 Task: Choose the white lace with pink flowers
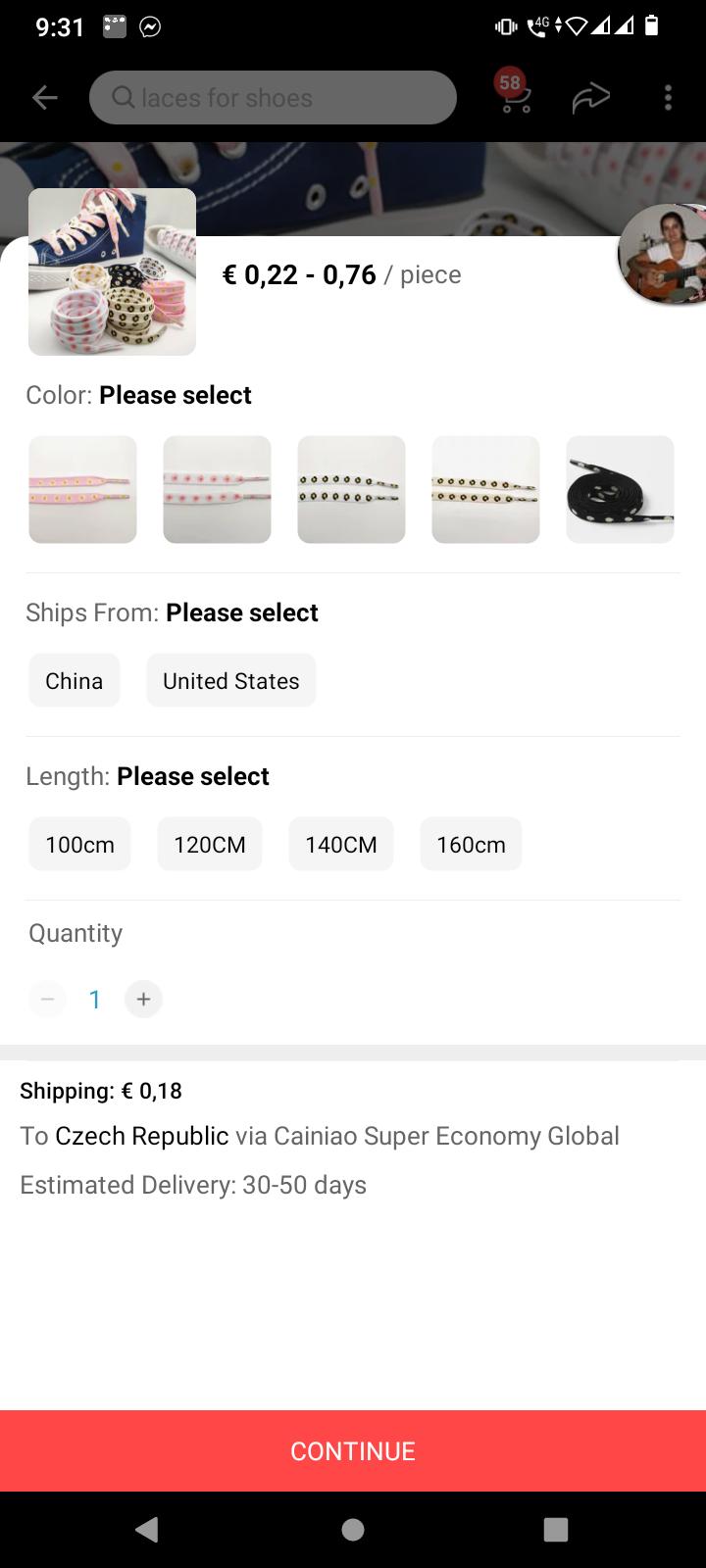click(217, 489)
